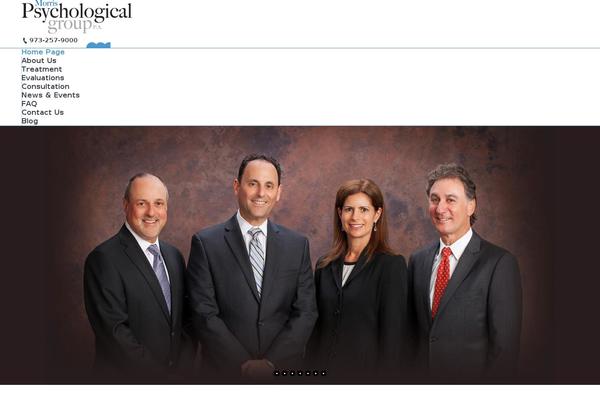Image resolution: width=600 pixels, height=400 pixels.
Task: Go to About Us page
Action: 39,61
